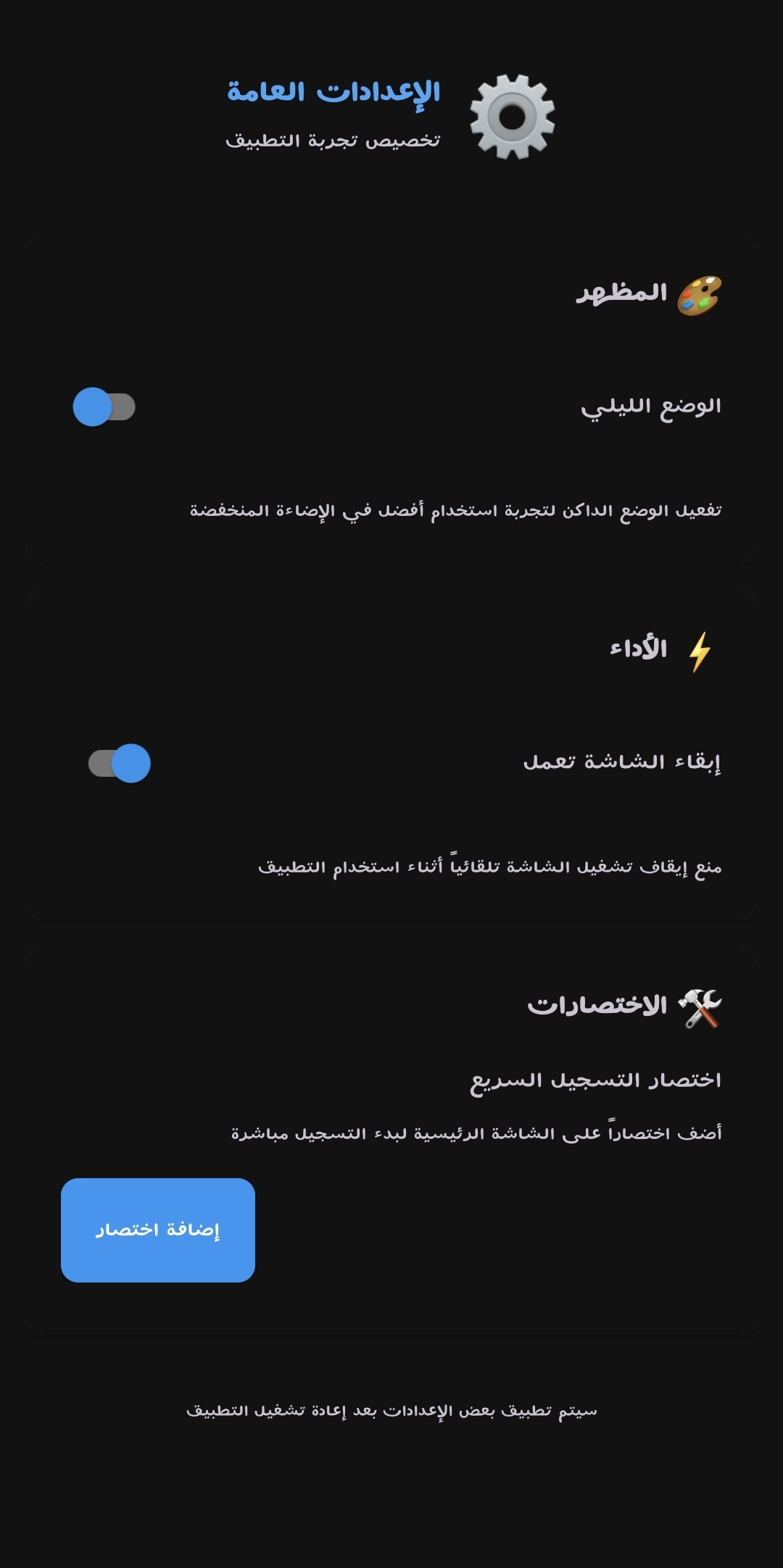
Task: Tap the إضافة اختصار button
Action: pyautogui.click(x=158, y=1230)
